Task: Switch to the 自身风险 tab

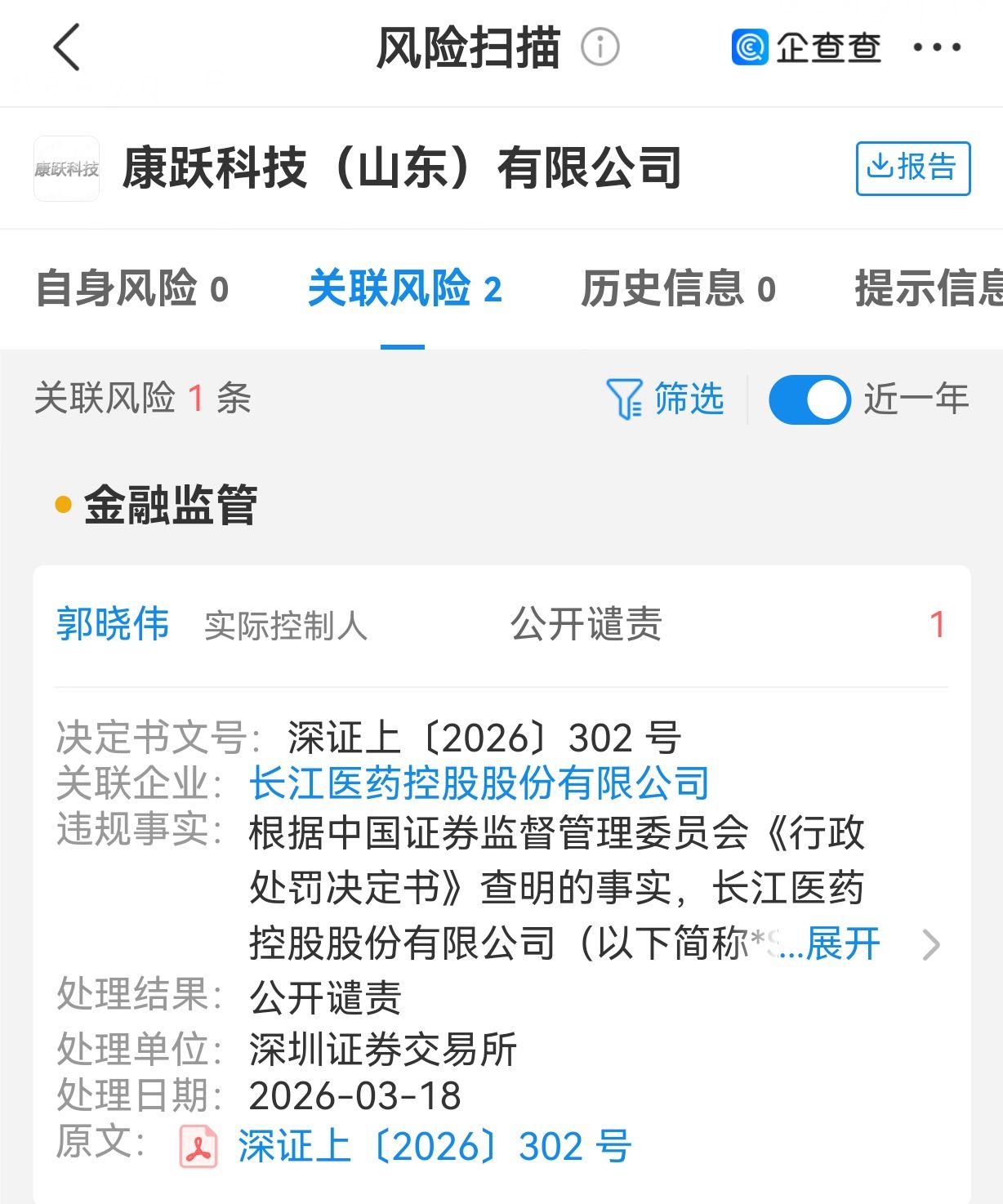Action: (x=132, y=289)
